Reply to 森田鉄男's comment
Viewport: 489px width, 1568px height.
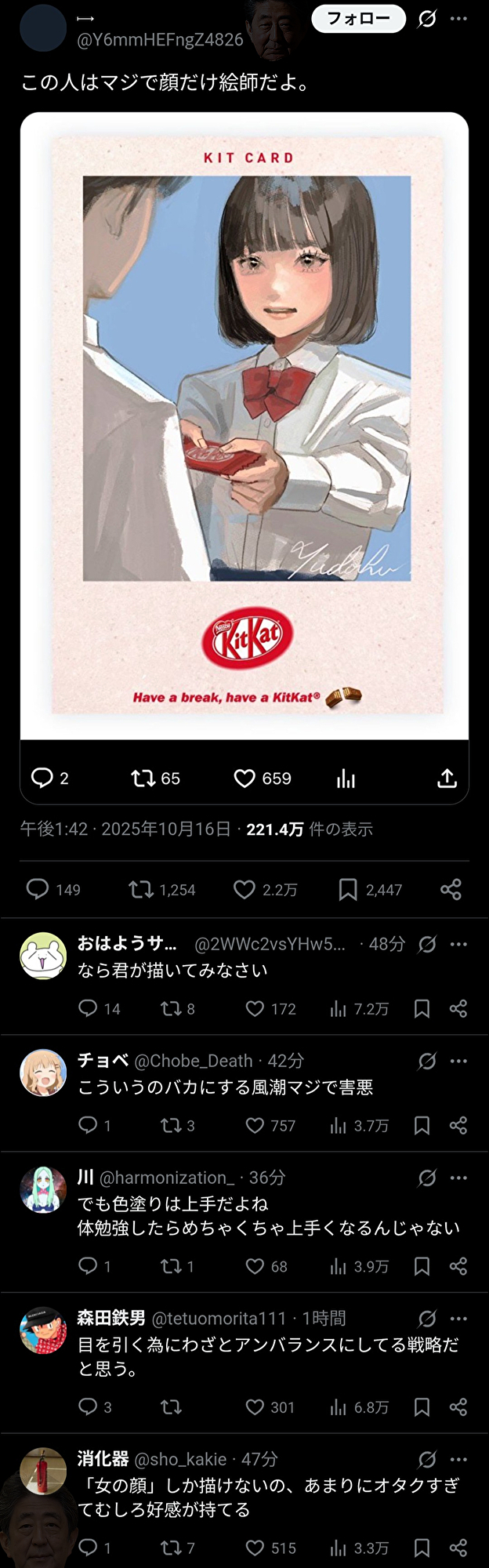tap(88, 1406)
